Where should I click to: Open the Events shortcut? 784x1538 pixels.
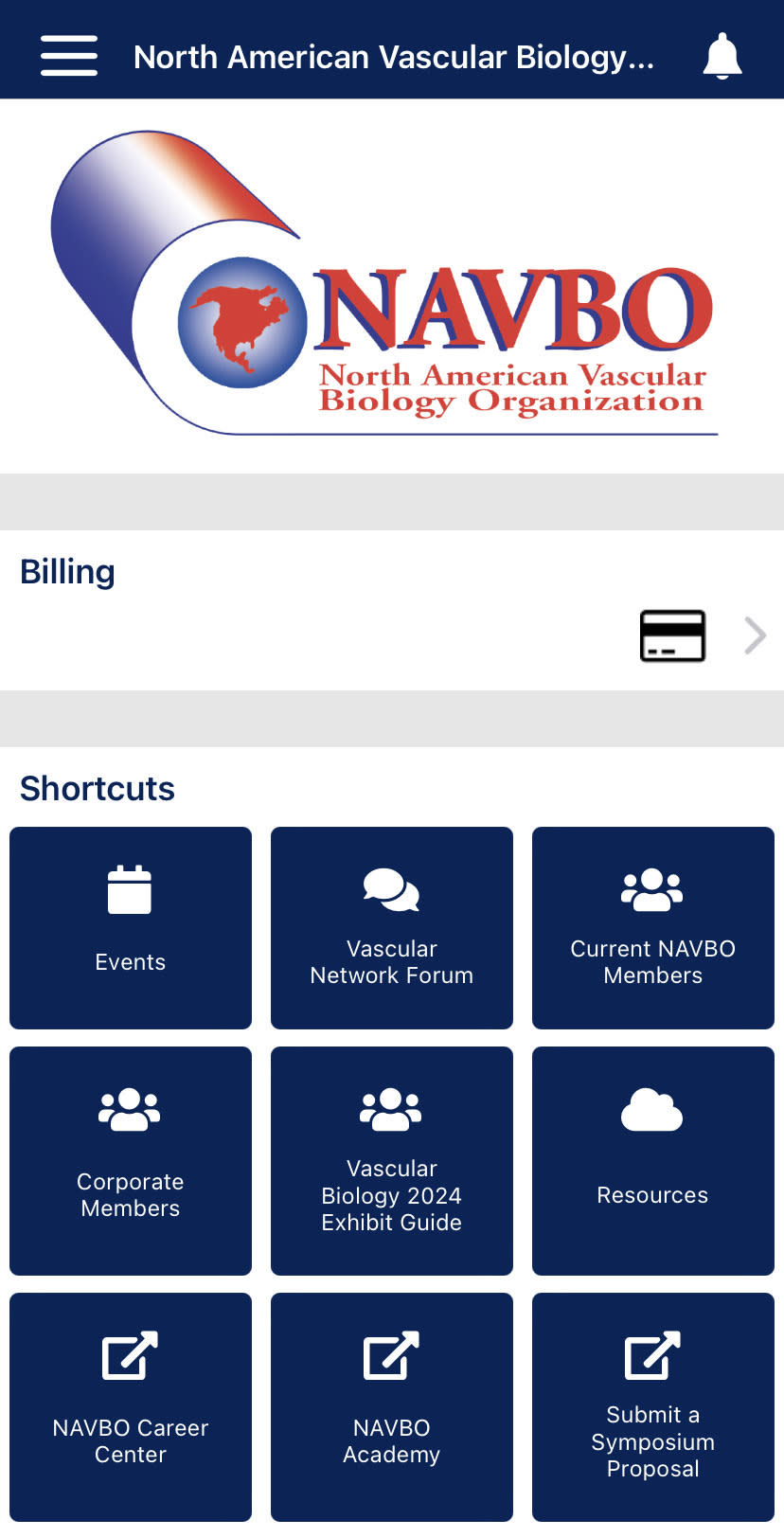click(x=131, y=927)
